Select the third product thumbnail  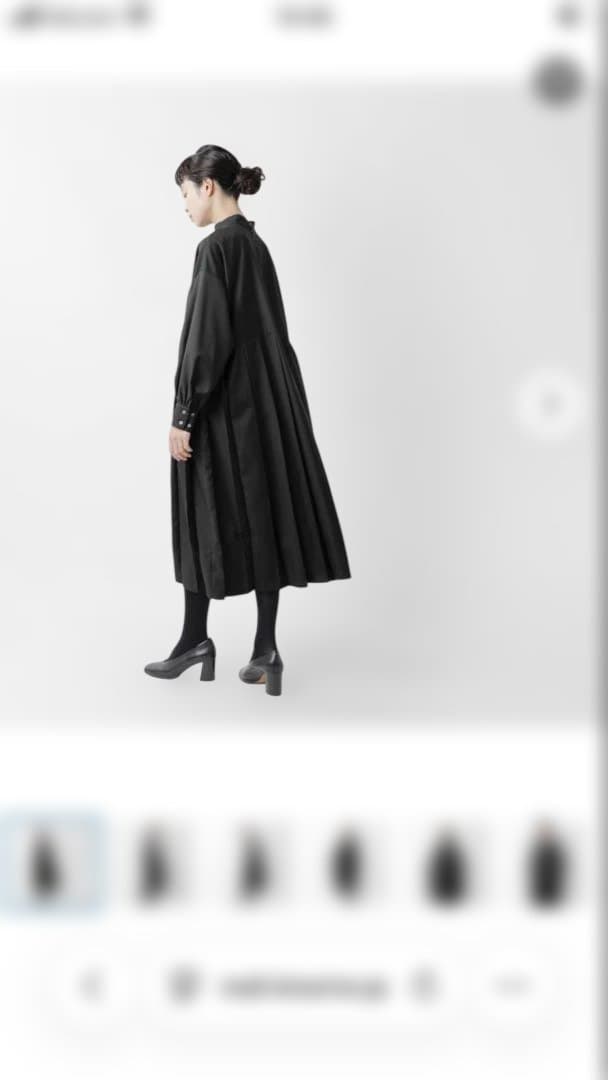(x=253, y=863)
